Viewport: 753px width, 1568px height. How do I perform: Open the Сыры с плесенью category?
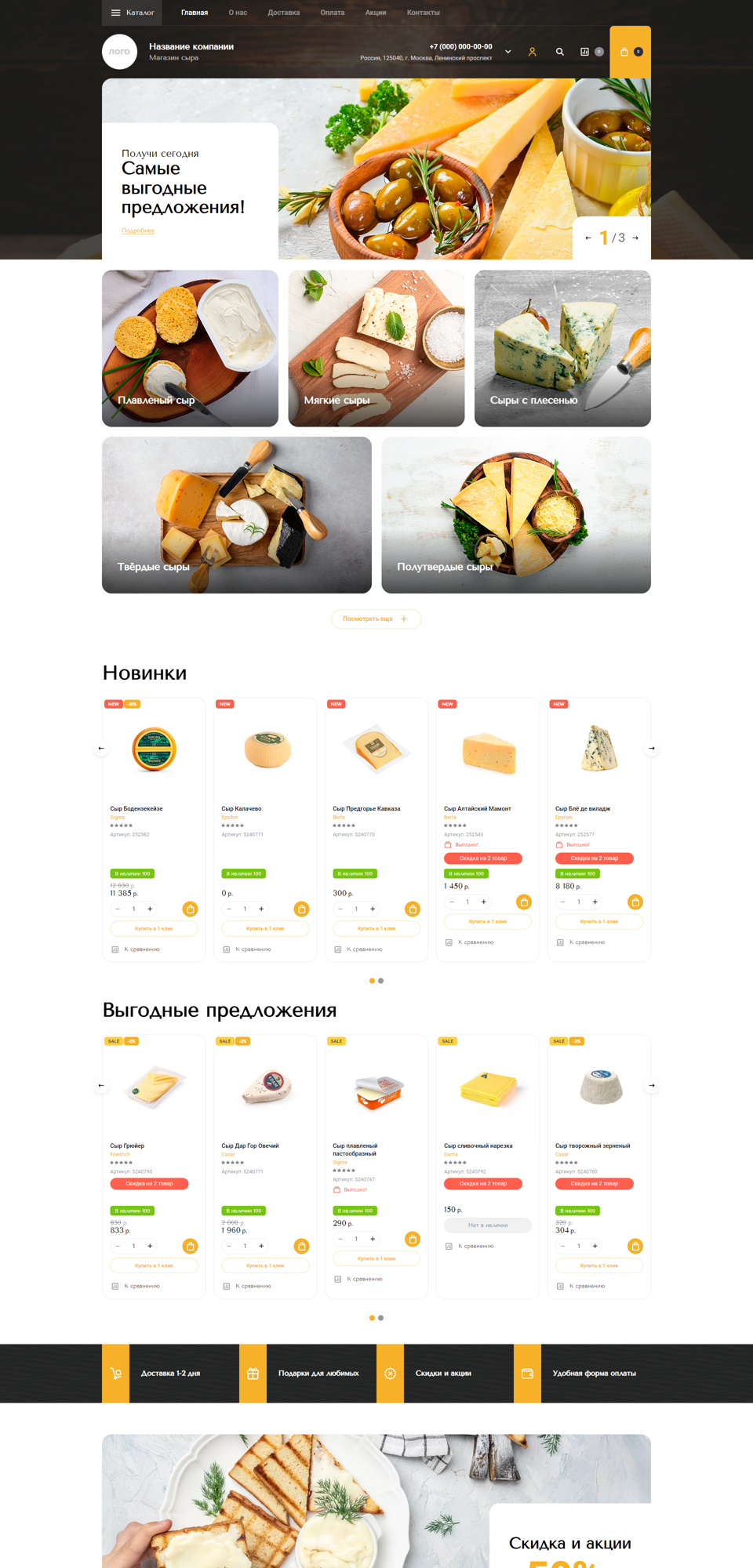point(562,348)
